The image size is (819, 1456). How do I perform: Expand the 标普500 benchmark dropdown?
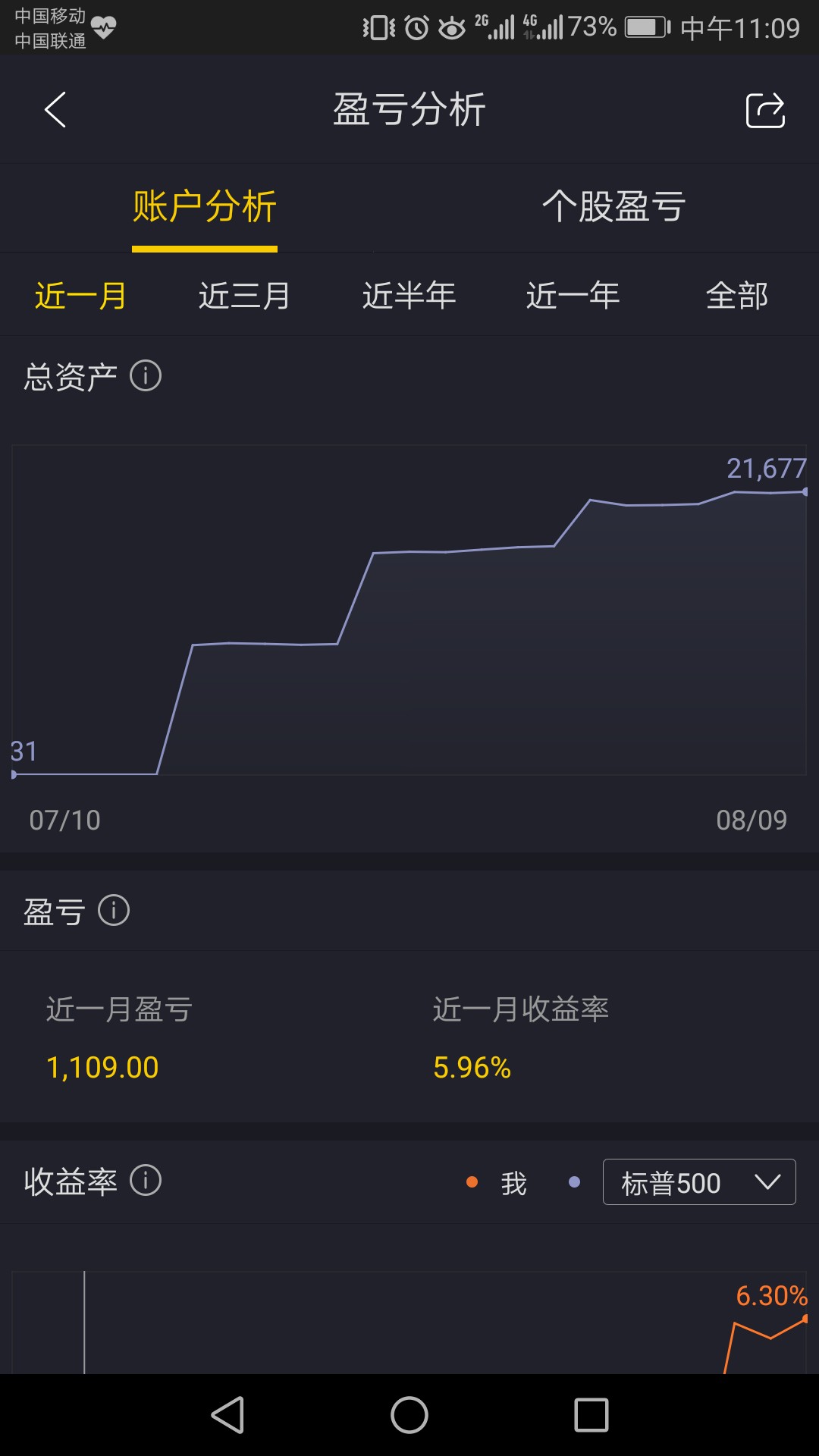click(699, 1181)
